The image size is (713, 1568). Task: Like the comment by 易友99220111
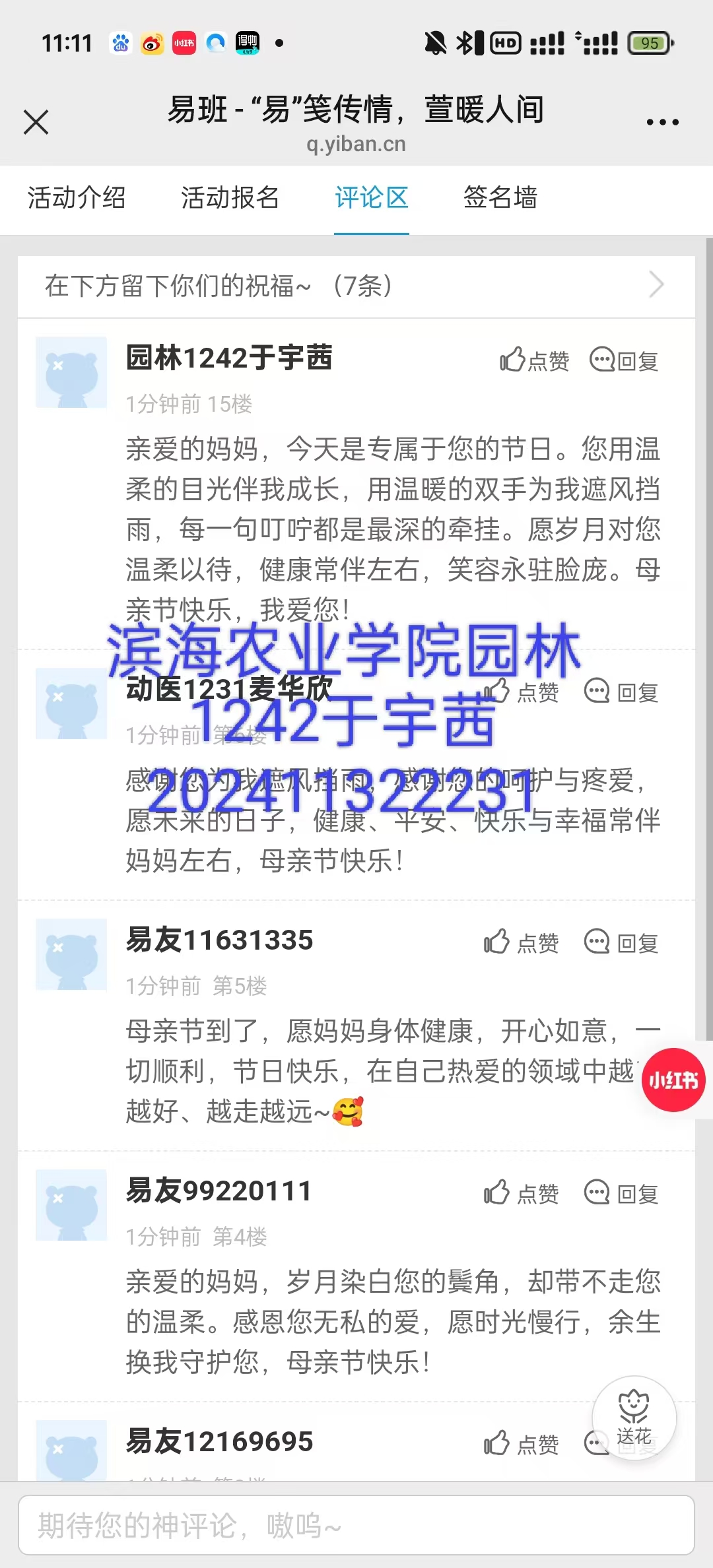[522, 1193]
